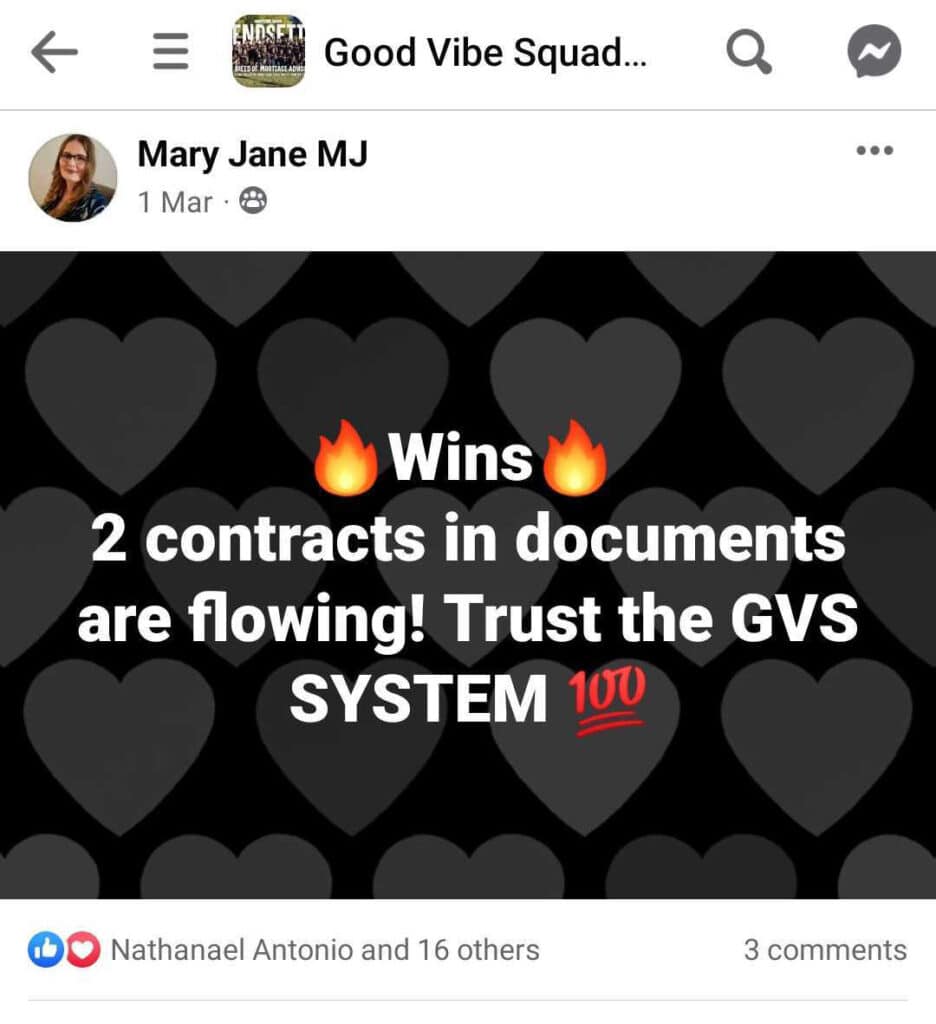
Task: Open Mary Jane MJ's profile name
Action: click(x=252, y=154)
